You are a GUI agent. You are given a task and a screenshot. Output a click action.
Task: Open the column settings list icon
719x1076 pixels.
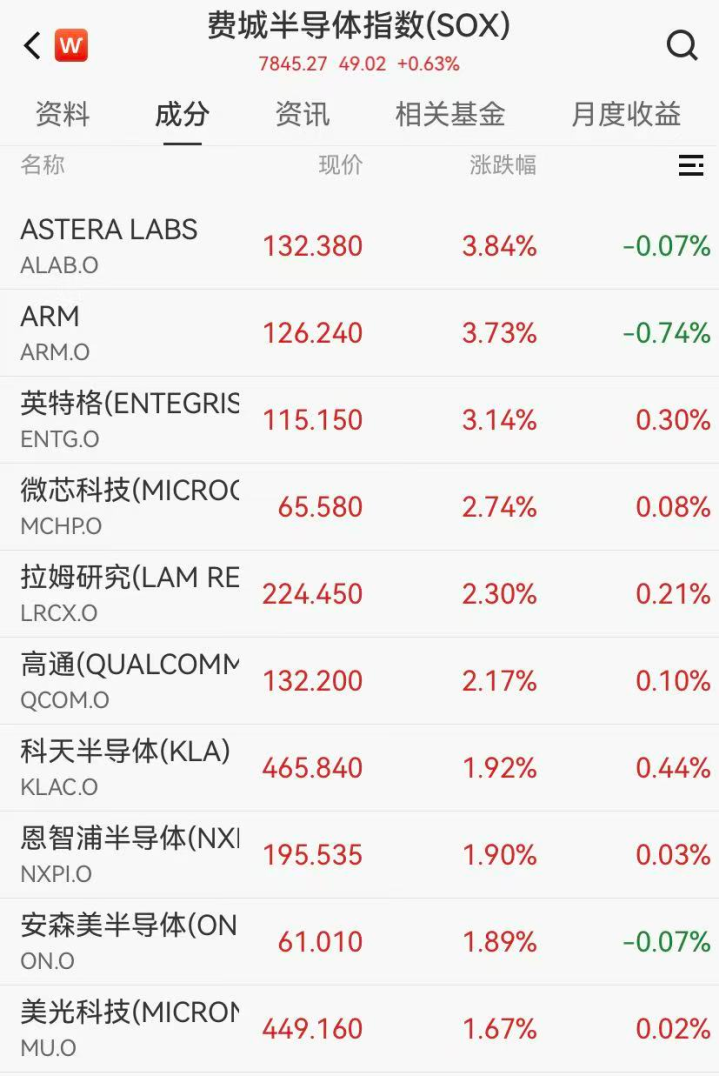pyautogui.click(x=691, y=165)
